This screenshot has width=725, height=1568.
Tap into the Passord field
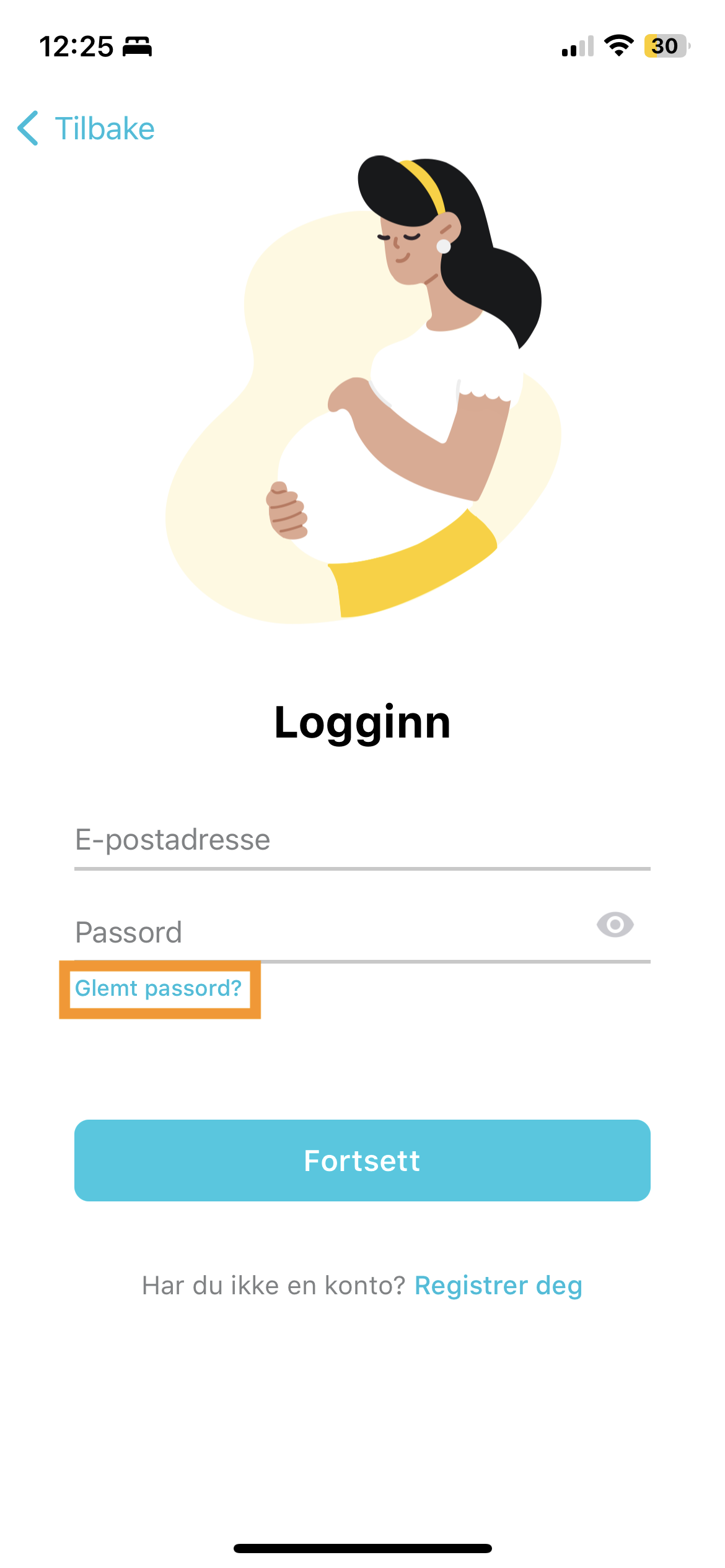point(332,933)
